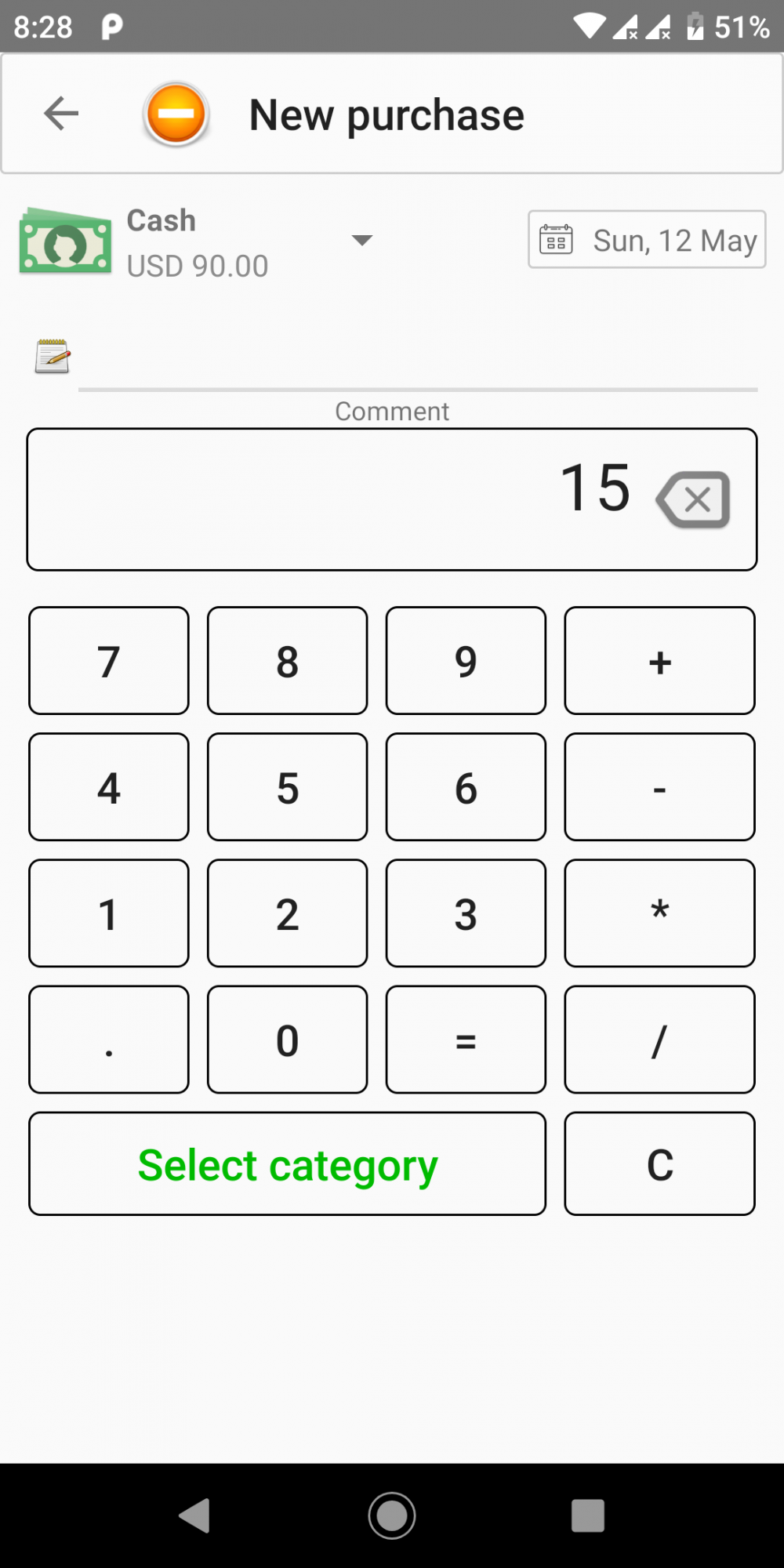This screenshot has height=1568, width=784.
Task: Open the date picker showing Sun, 12 May
Action: (647, 240)
